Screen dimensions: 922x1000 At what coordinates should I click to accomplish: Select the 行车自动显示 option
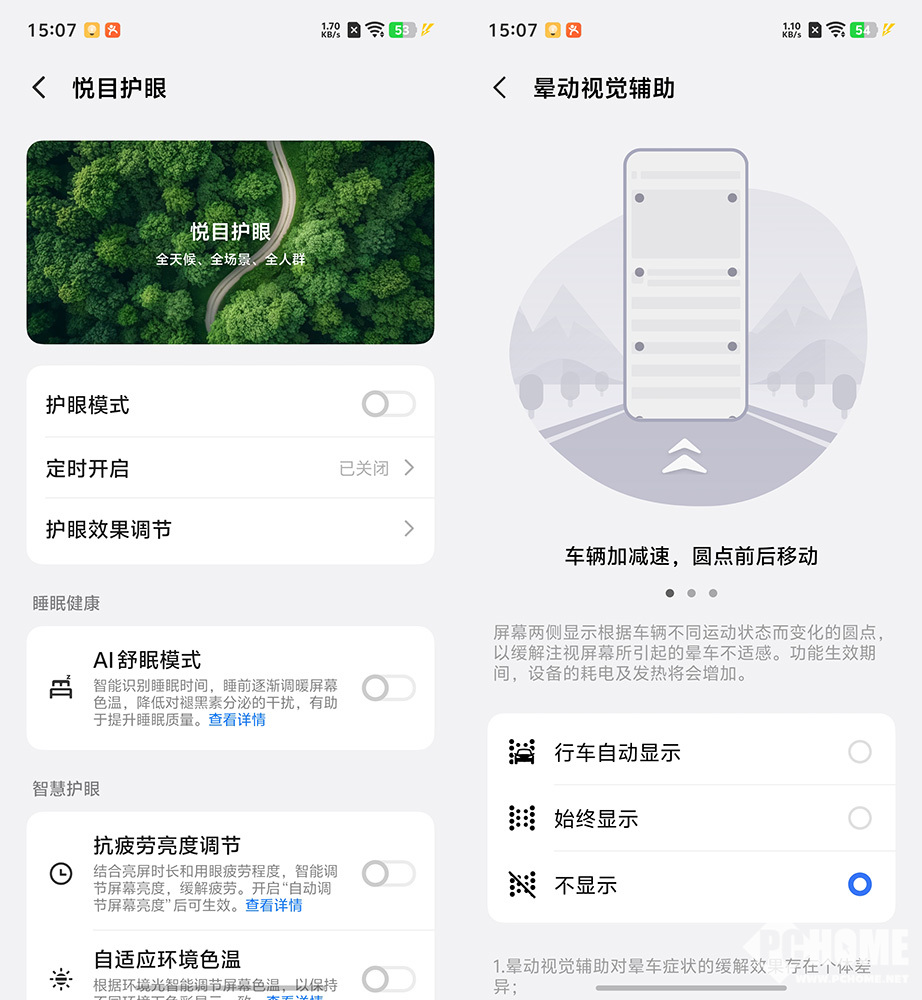[x=859, y=752]
